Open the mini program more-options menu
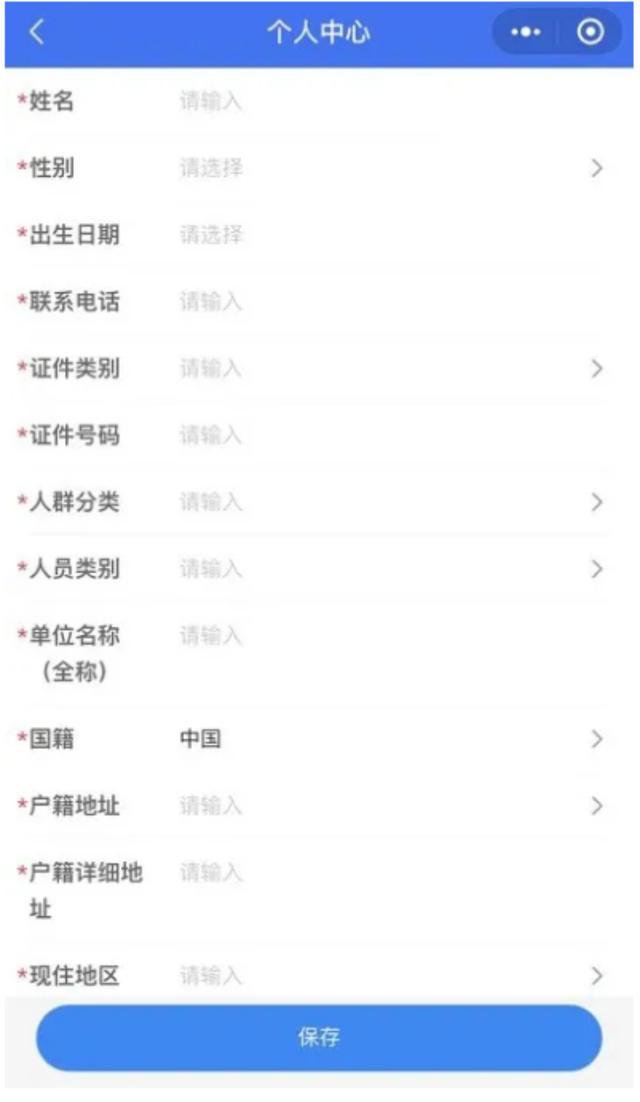 [x=526, y=33]
